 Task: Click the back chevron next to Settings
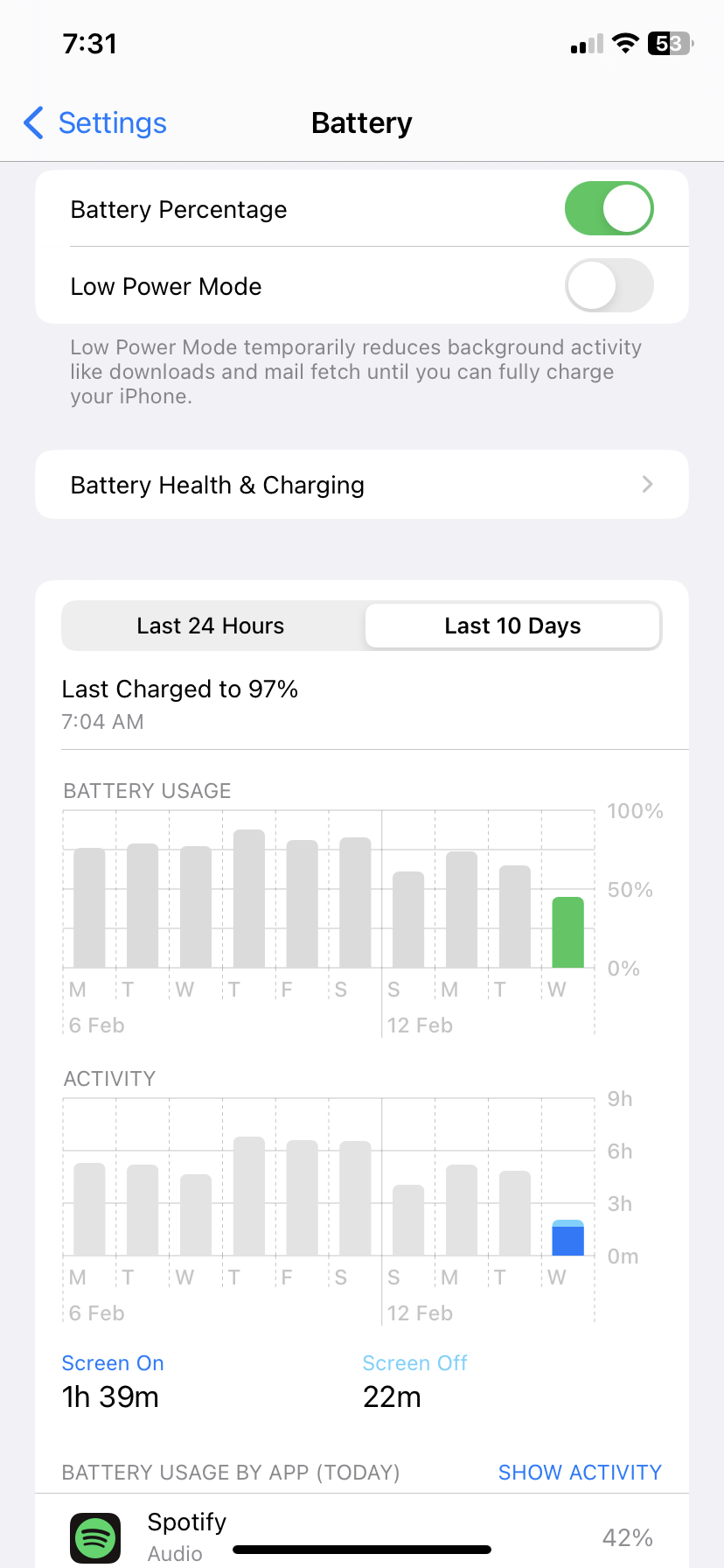(32, 123)
